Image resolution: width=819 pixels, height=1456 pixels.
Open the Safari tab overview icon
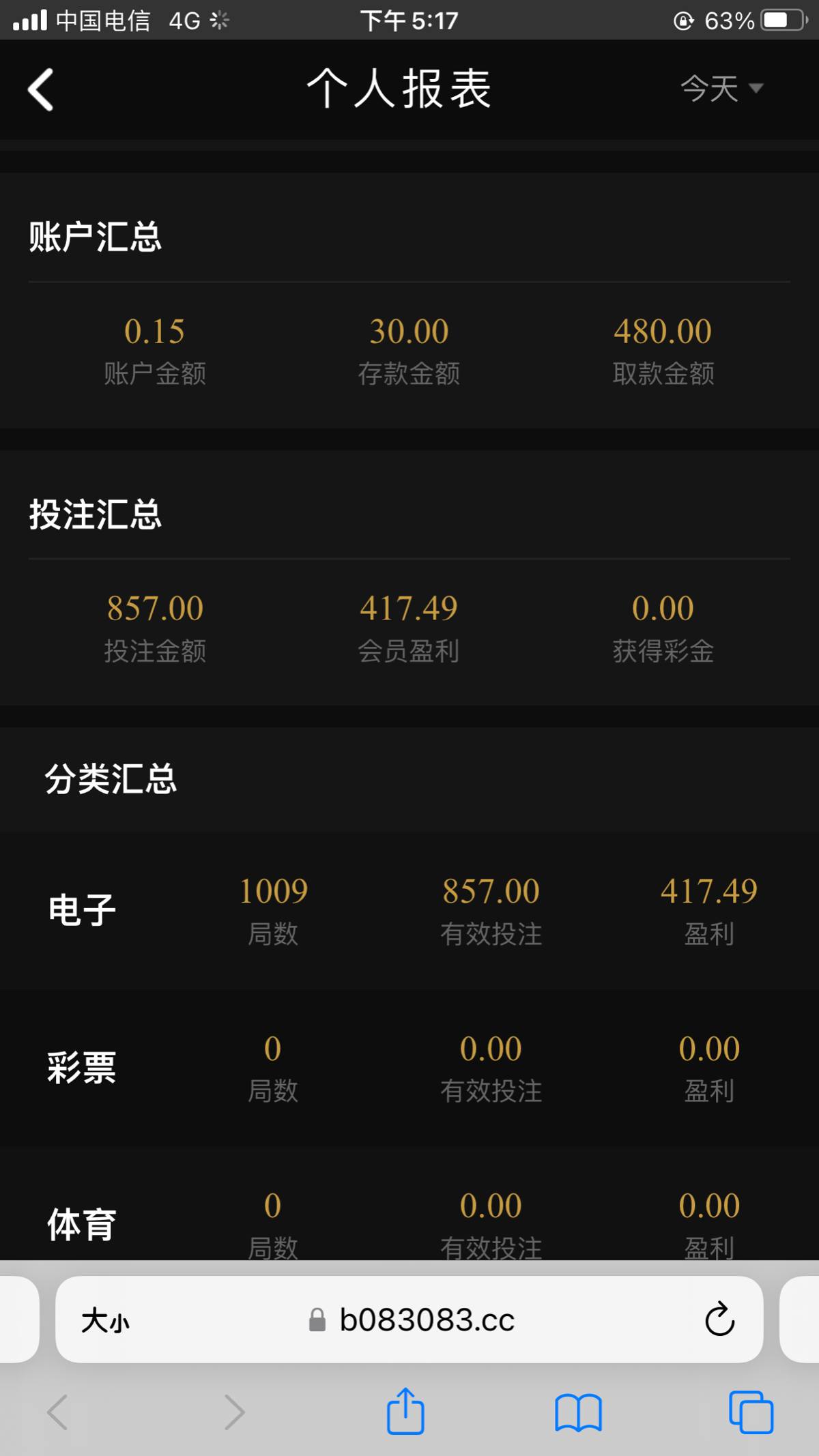(x=751, y=1412)
